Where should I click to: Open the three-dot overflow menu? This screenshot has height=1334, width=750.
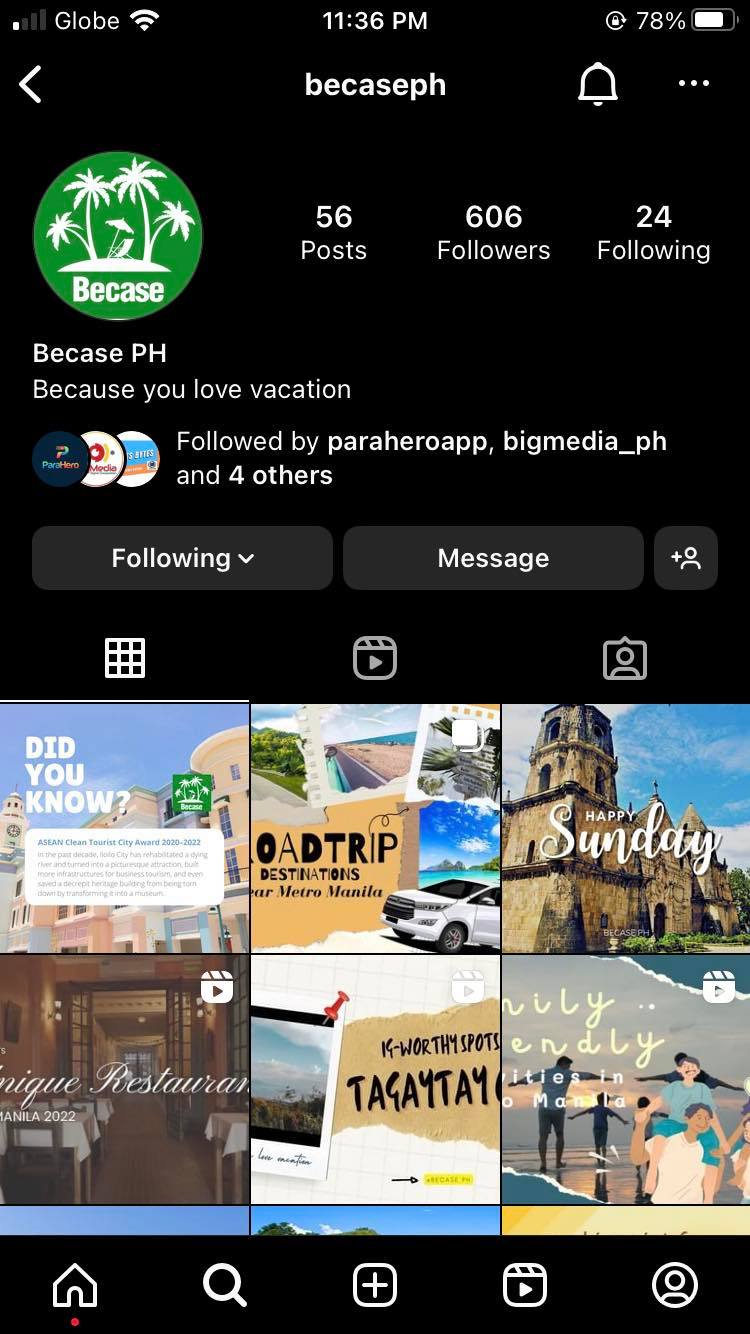click(x=693, y=84)
